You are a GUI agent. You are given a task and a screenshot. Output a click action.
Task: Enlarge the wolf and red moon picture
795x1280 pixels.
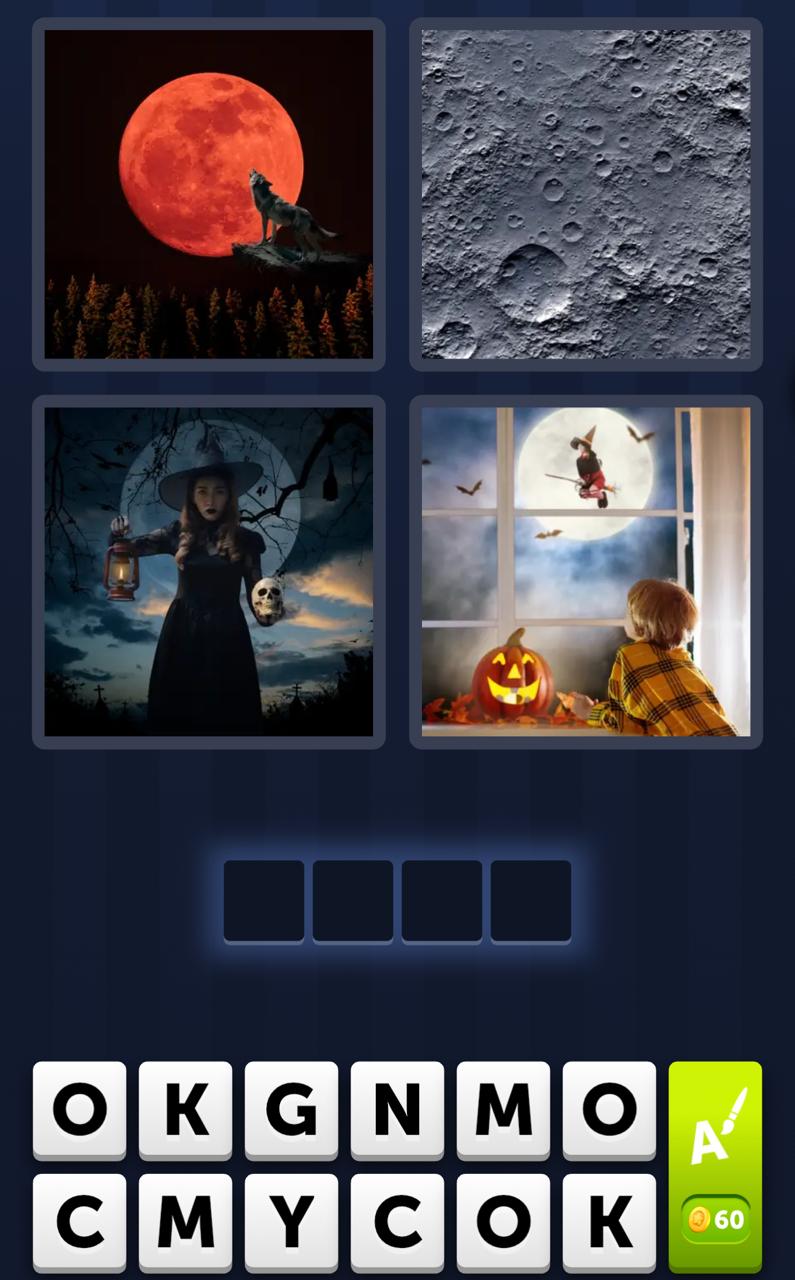click(209, 194)
